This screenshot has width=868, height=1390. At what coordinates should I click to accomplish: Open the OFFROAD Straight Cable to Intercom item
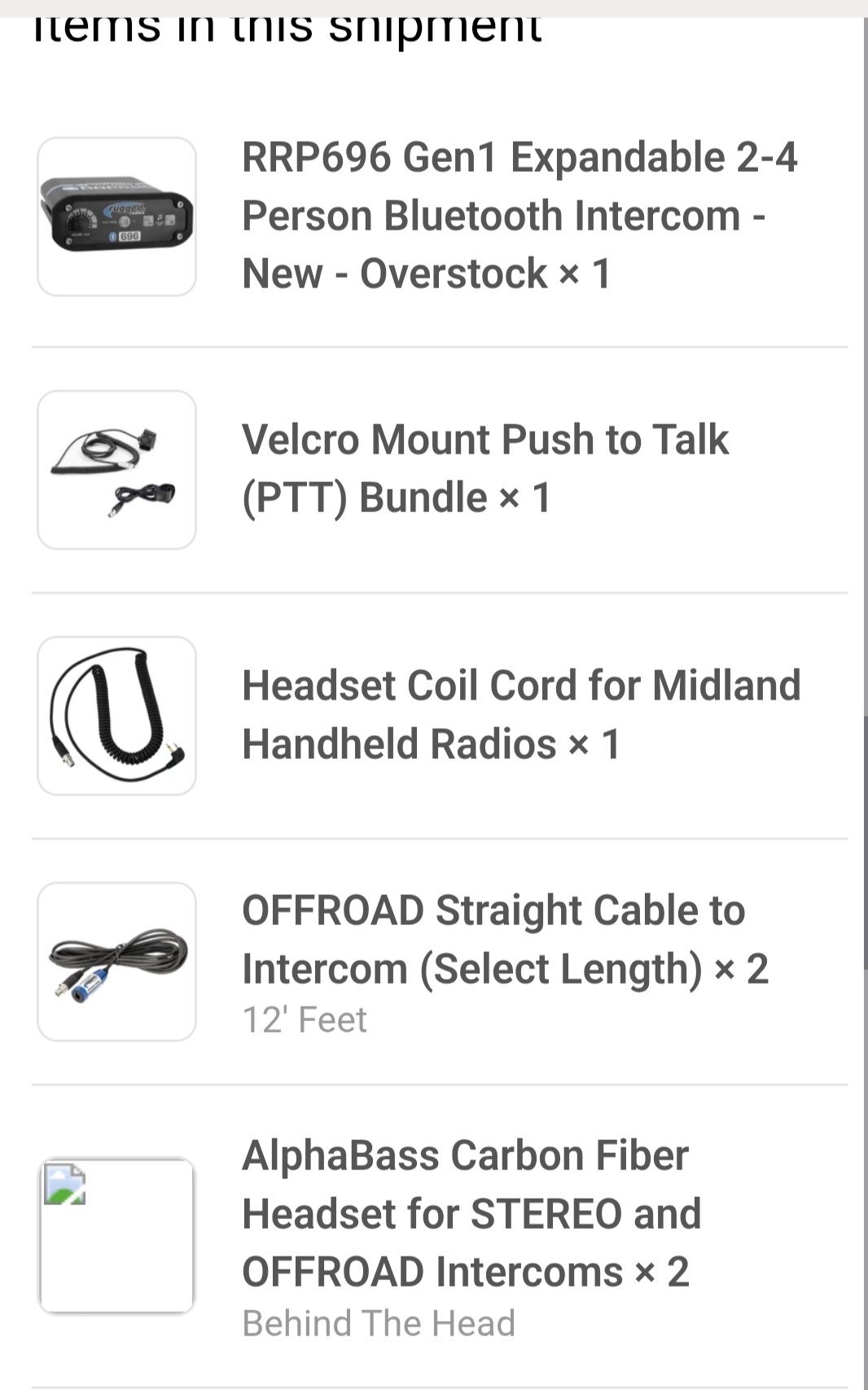(505, 940)
